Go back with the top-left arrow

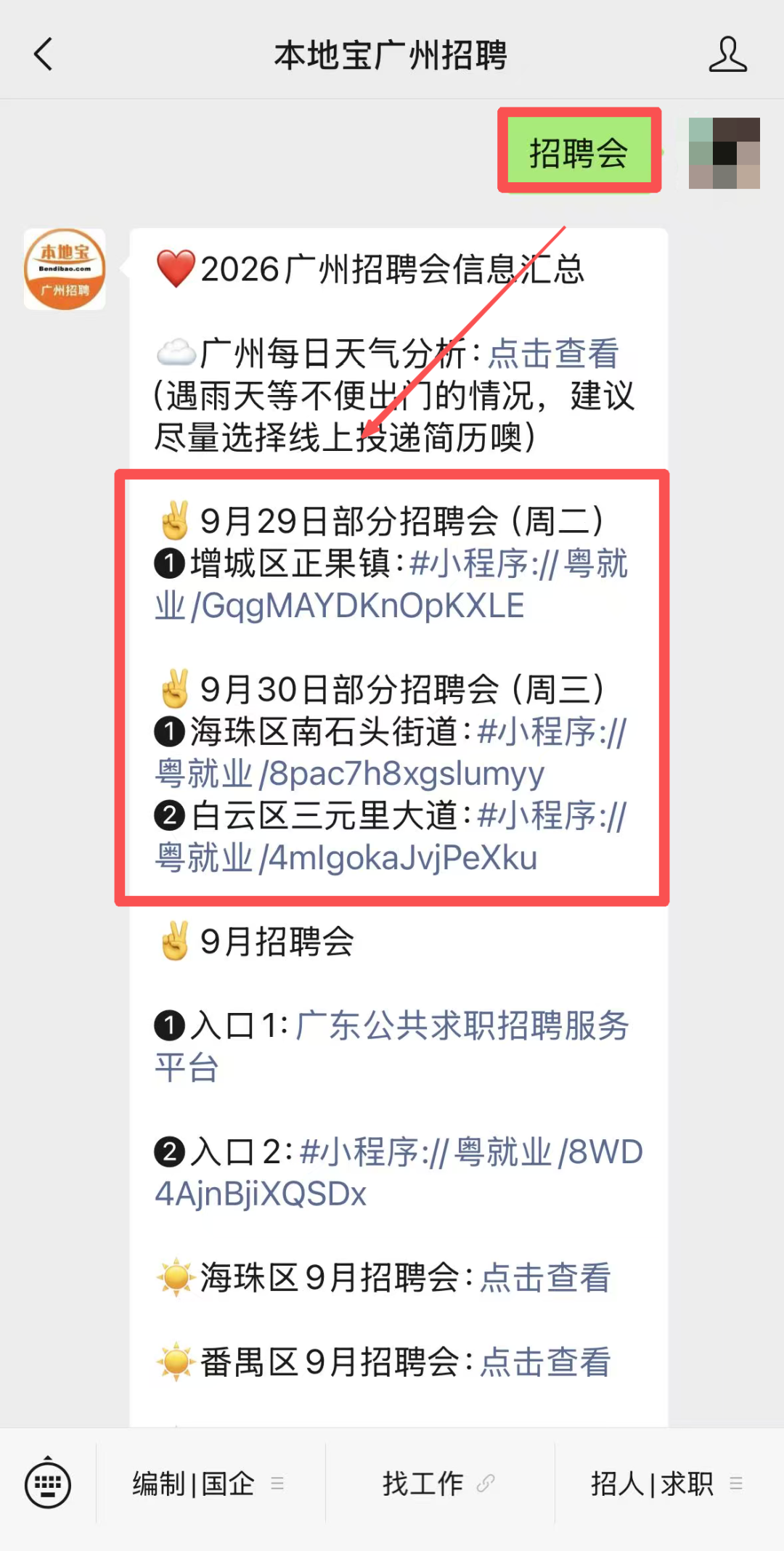pyautogui.click(x=44, y=54)
